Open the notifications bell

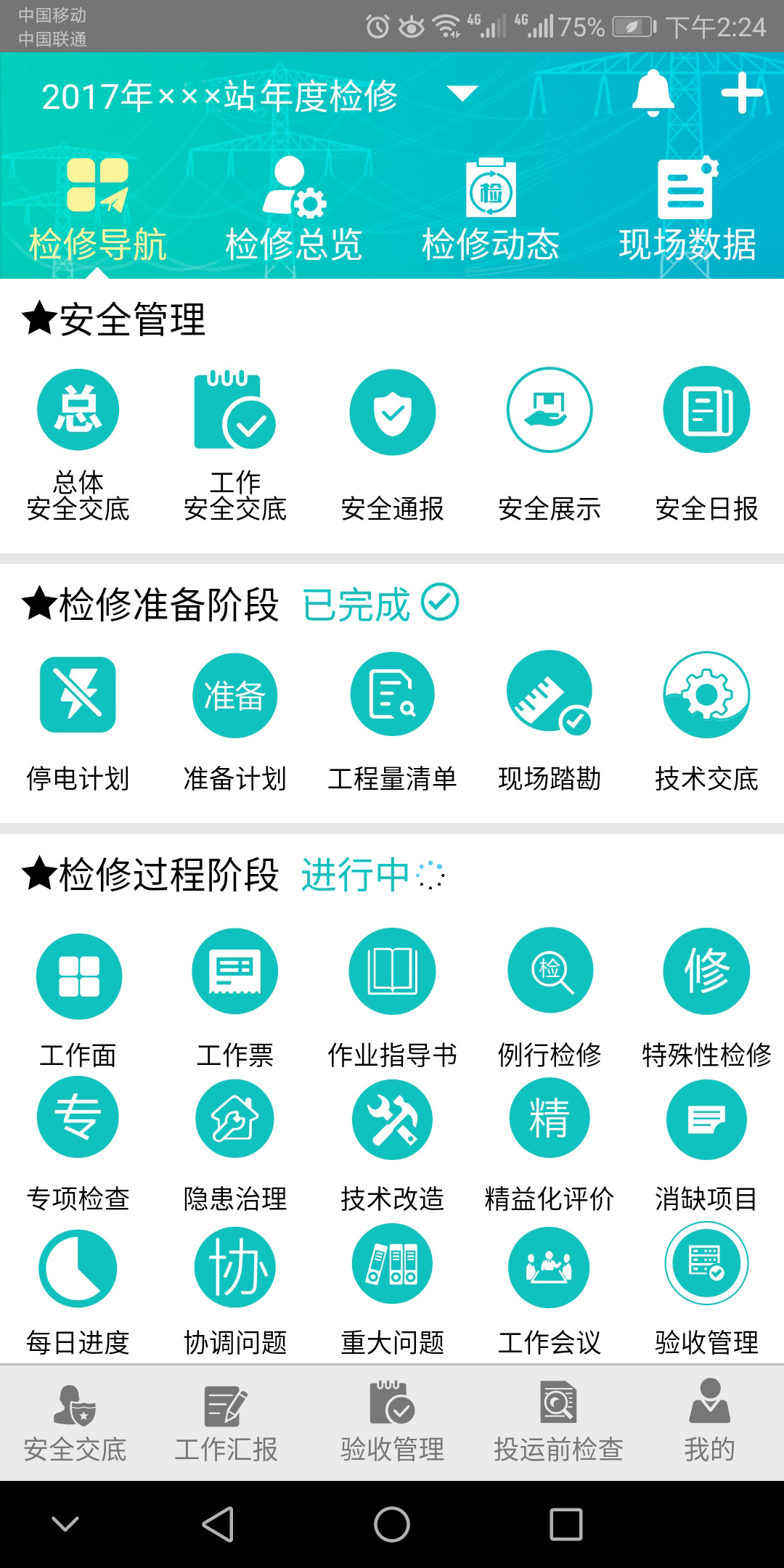point(653,93)
